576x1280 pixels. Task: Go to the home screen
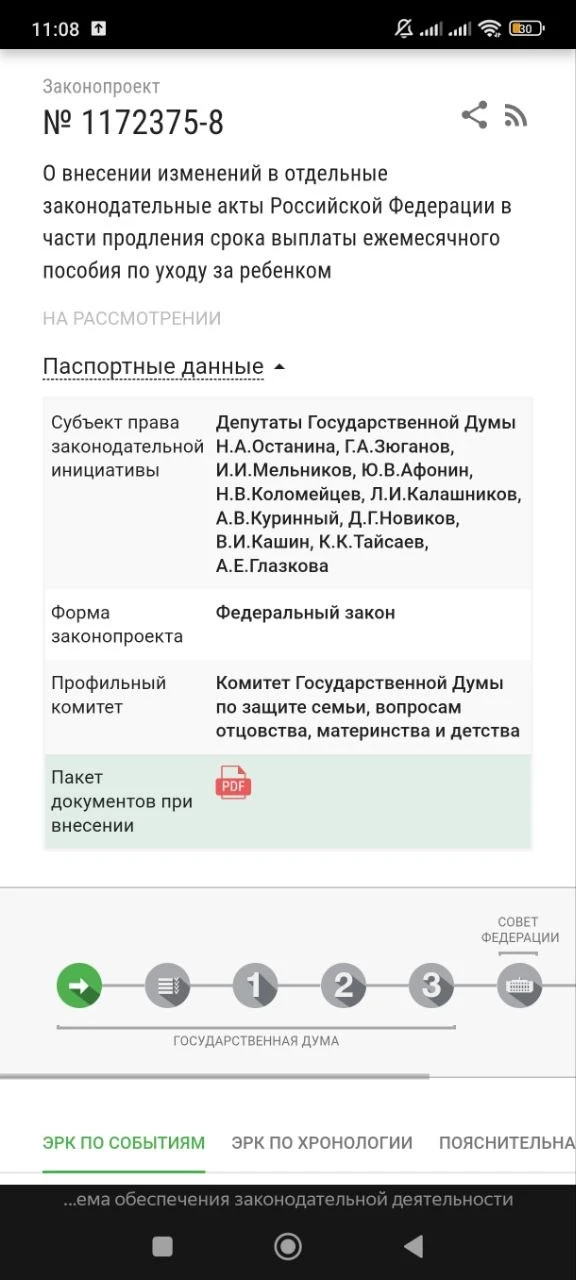[x=288, y=1245]
